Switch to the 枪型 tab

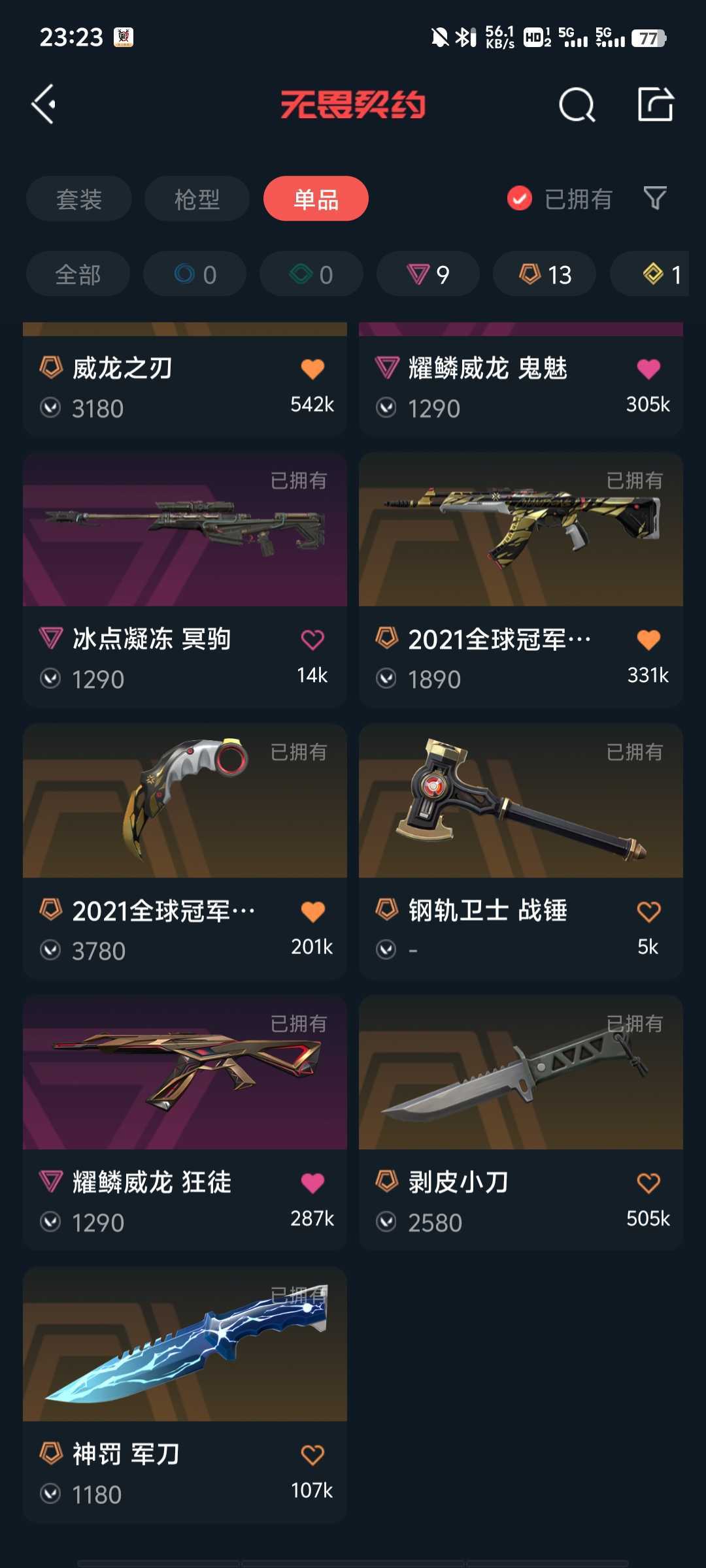(x=197, y=199)
